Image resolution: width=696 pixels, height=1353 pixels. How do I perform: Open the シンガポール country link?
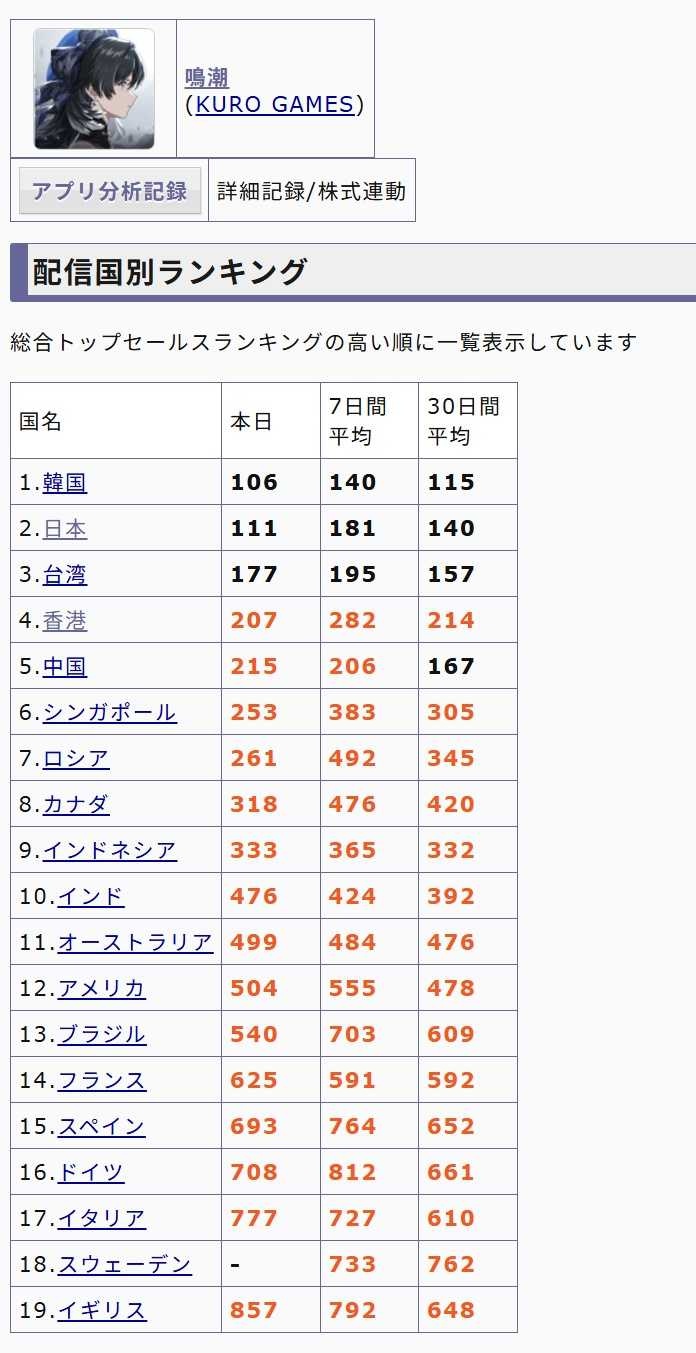(x=110, y=713)
